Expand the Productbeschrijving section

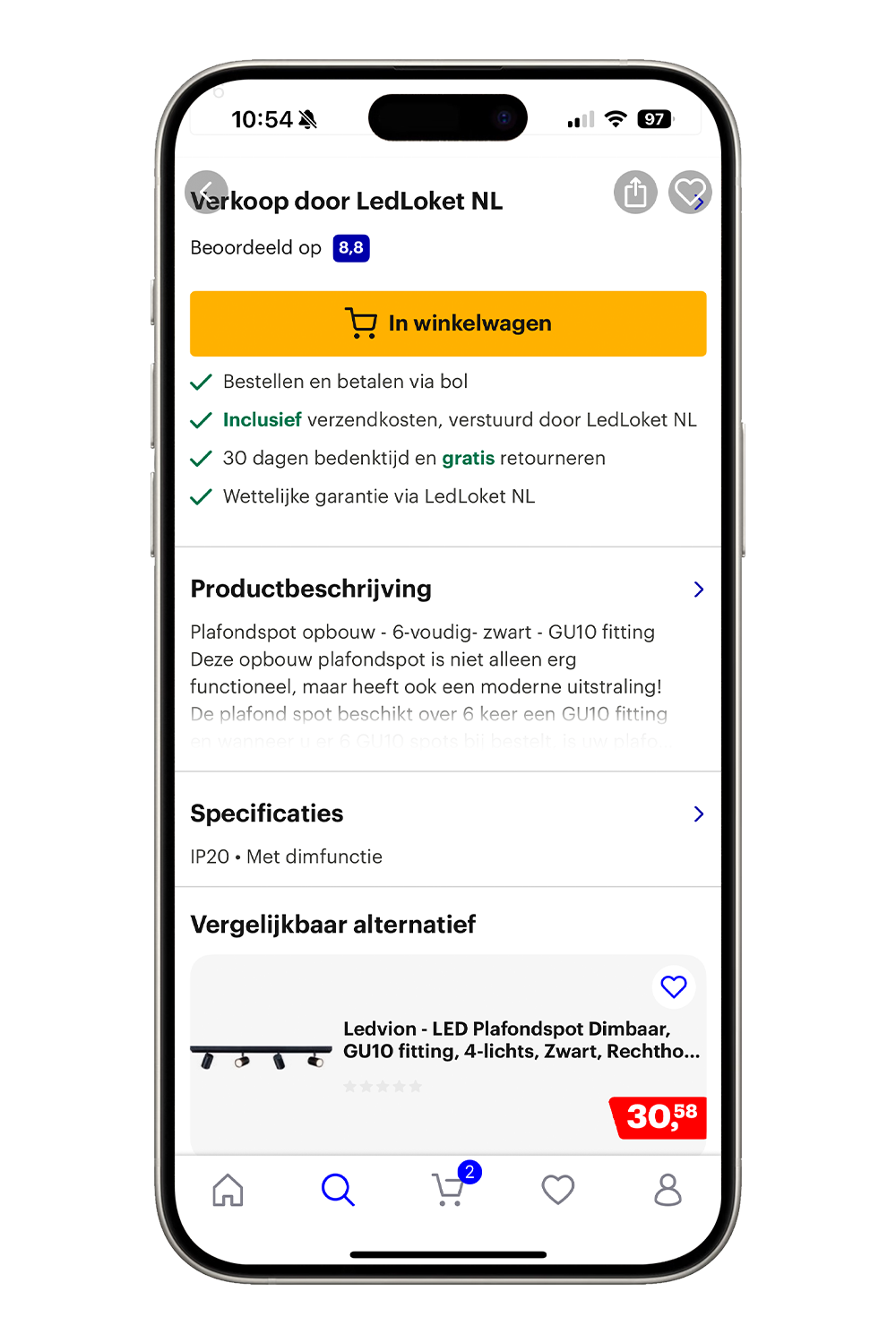[x=698, y=590]
